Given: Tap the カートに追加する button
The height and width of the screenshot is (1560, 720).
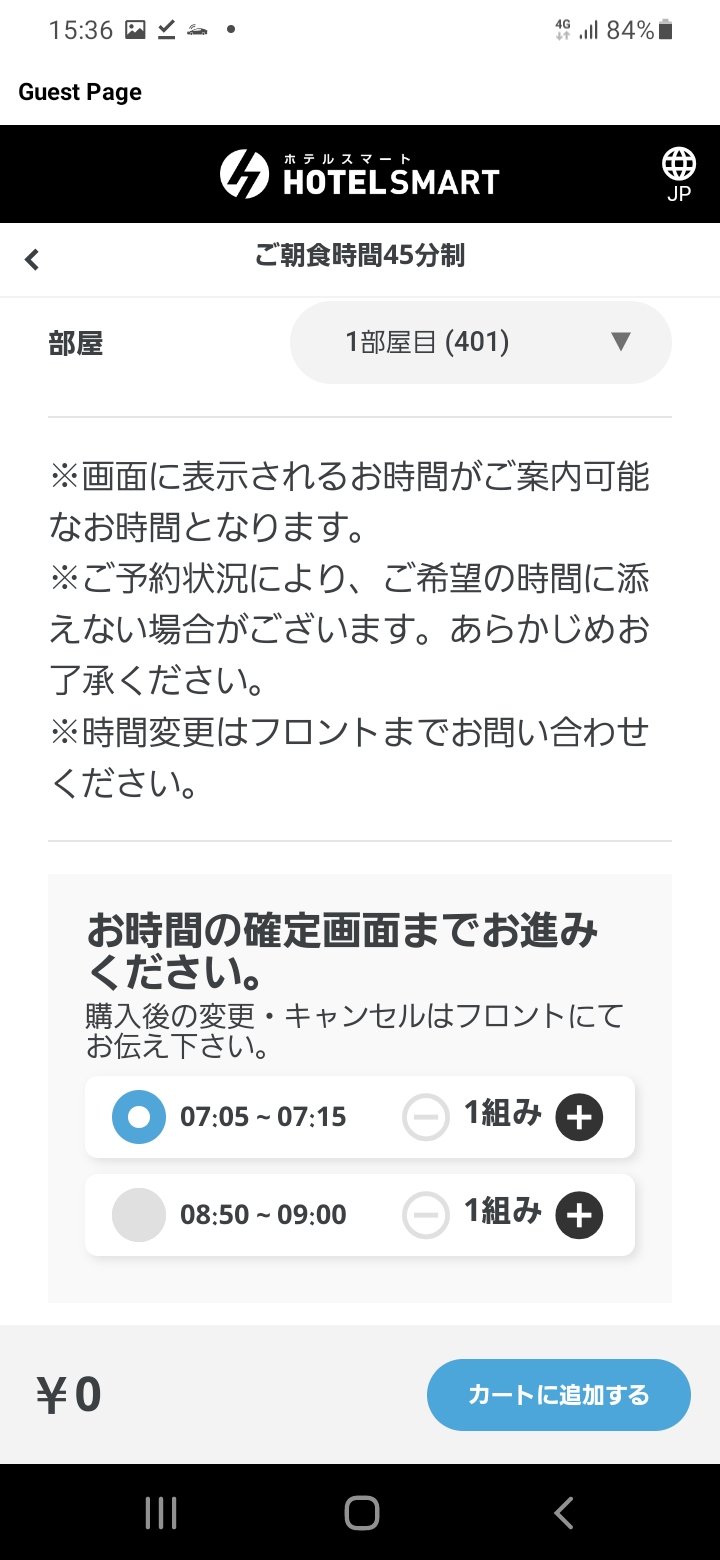Looking at the screenshot, I should (559, 1395).
